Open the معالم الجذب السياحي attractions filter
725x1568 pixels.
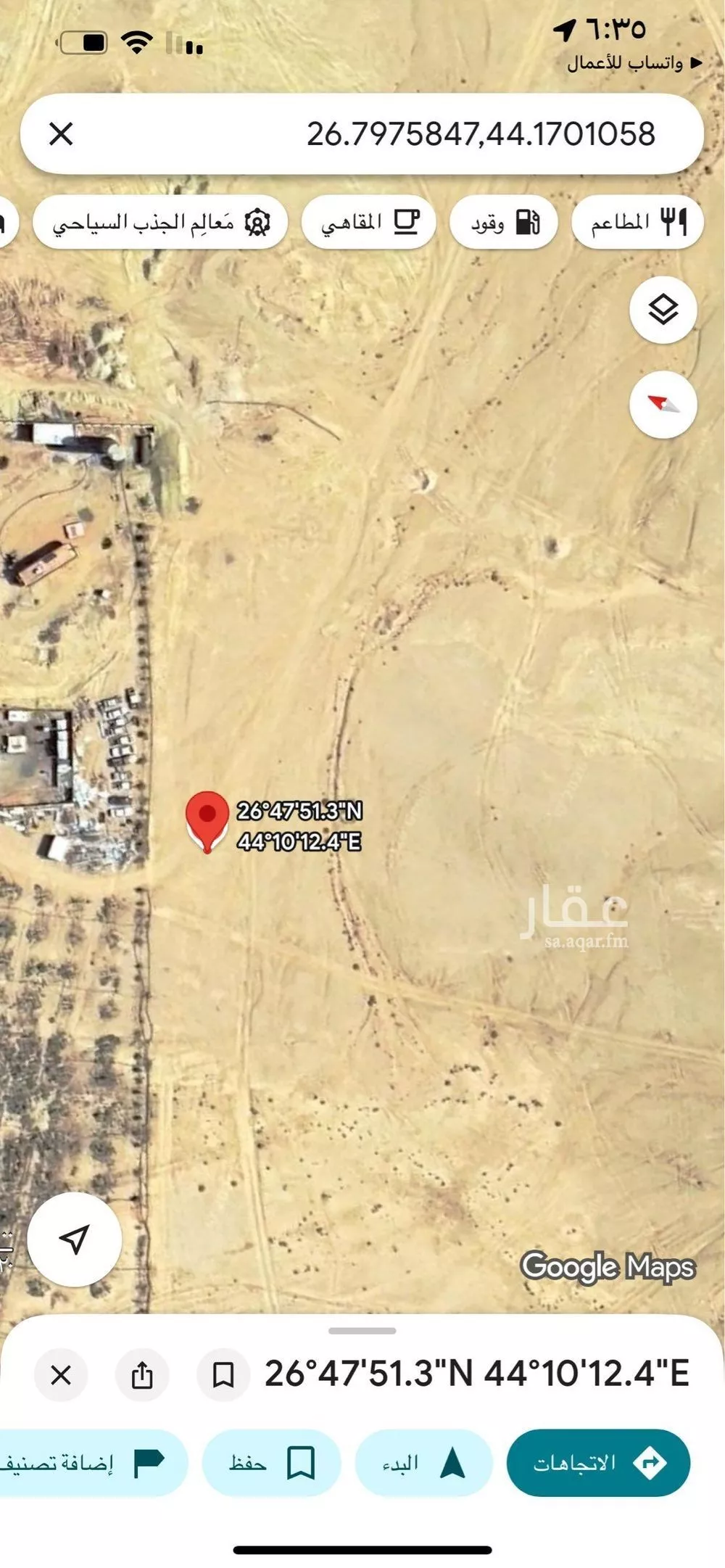point(161,222)
